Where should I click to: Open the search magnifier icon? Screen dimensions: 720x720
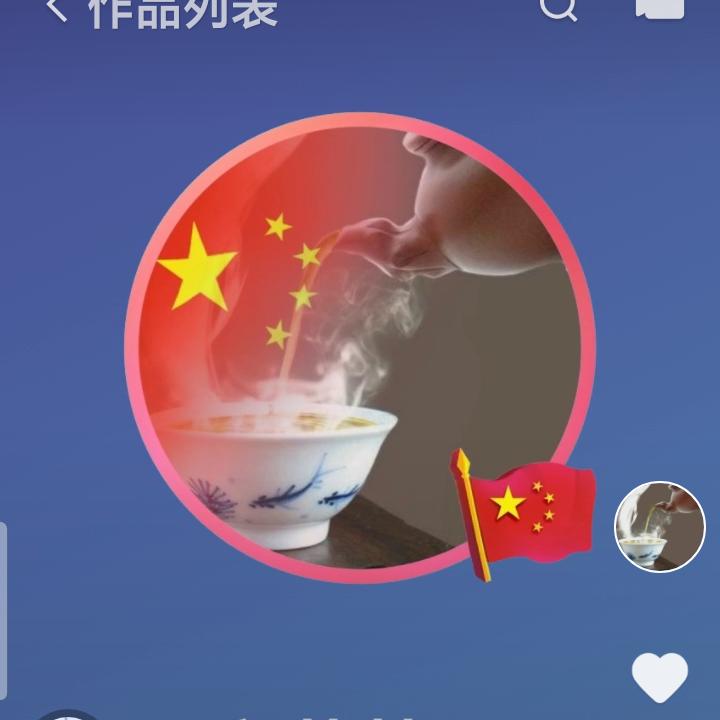pyautogui.click(x=558, y=8)
